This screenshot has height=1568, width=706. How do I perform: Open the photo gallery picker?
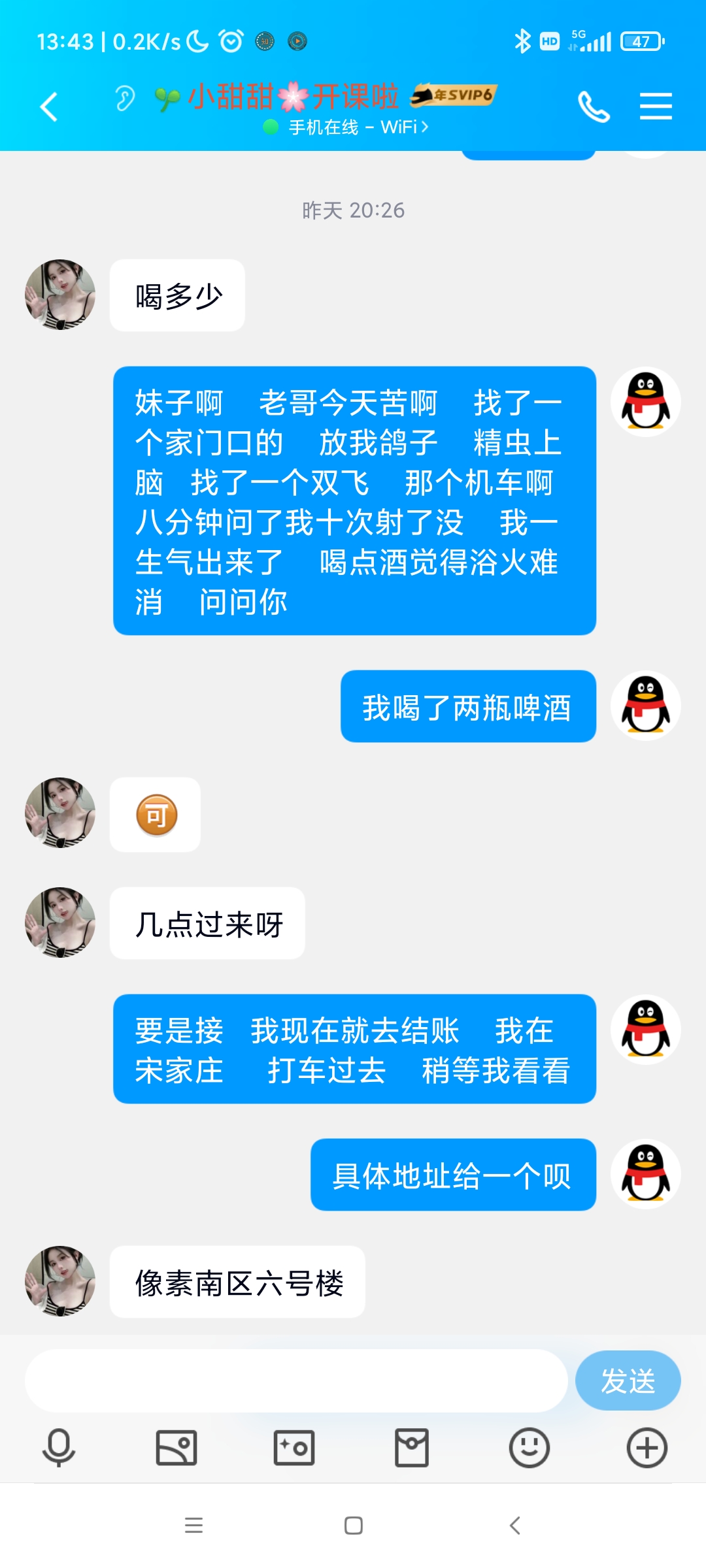click(176, 1448)
